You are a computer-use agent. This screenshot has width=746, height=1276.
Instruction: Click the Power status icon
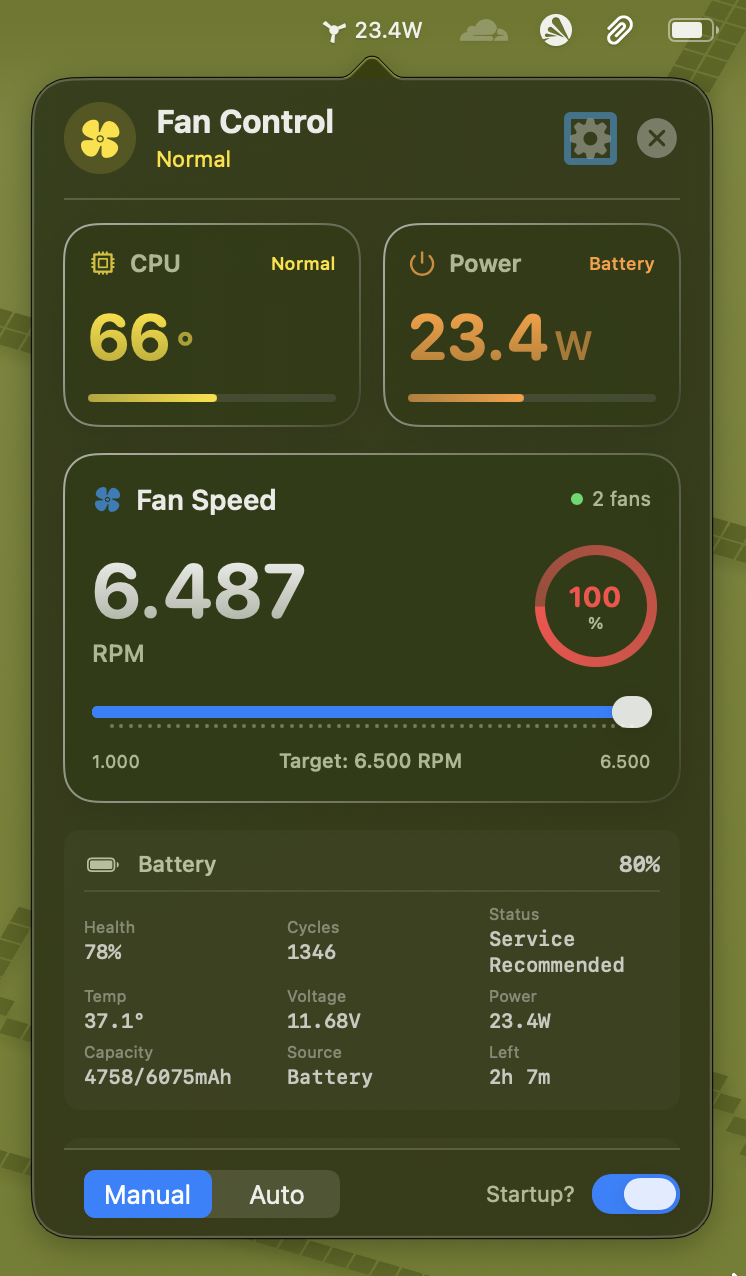pyautogui.click(x=421, y=263)
